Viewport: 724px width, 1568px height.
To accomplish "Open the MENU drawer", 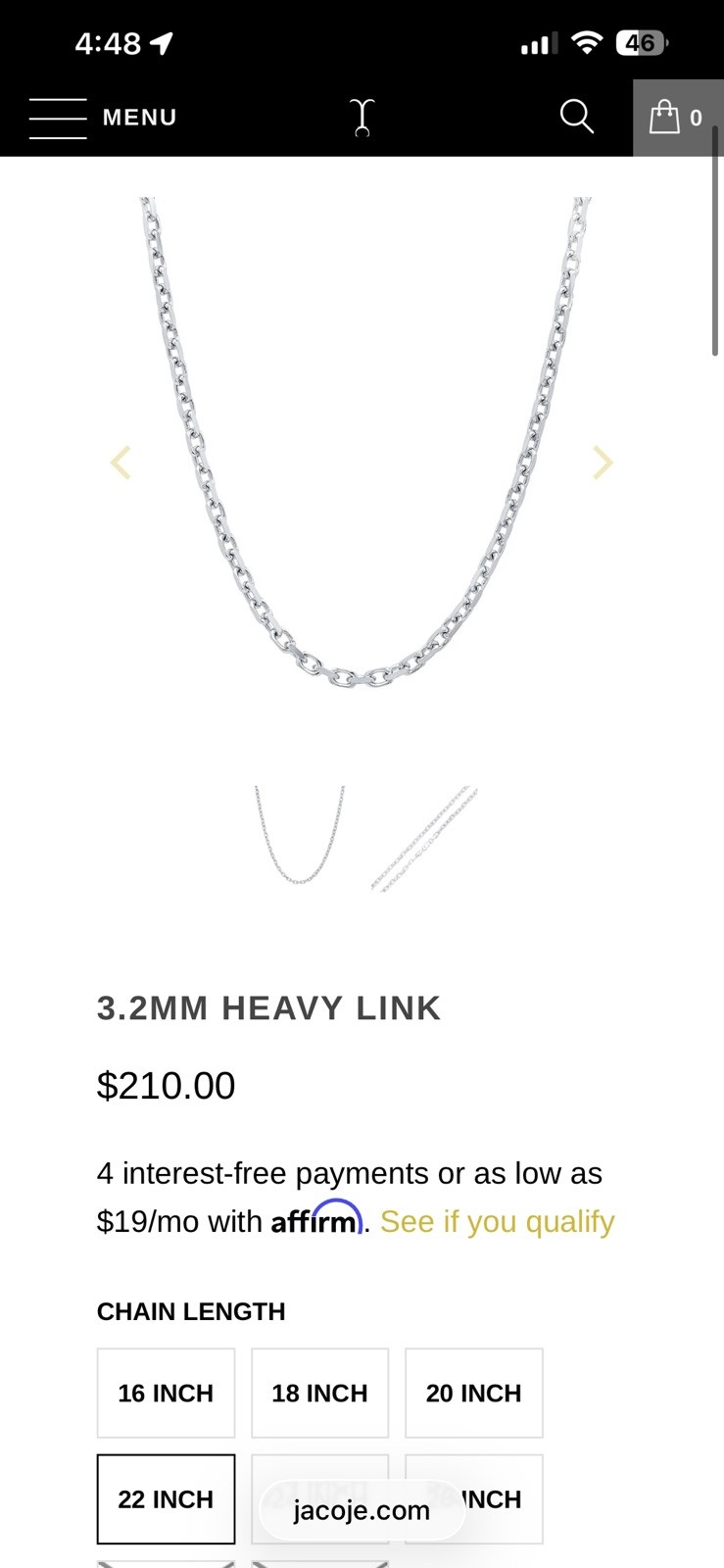I will (x=103, y=118).
